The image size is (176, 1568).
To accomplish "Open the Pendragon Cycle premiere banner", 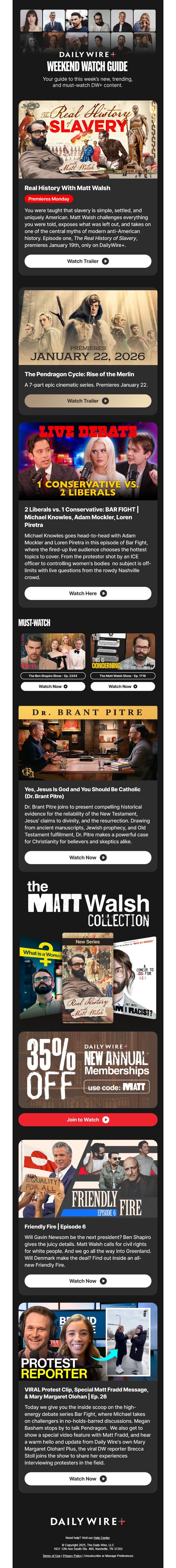I will (x=88, y=327).
